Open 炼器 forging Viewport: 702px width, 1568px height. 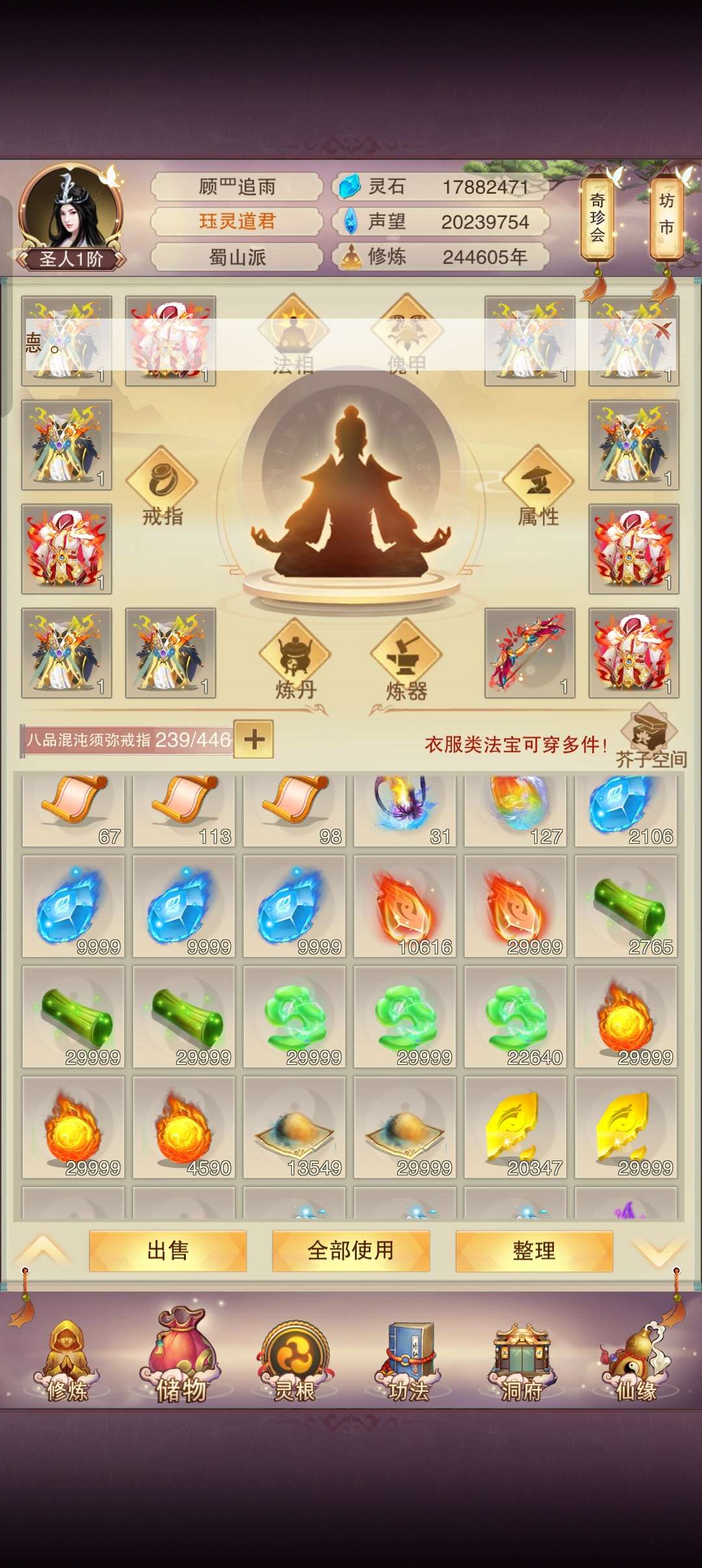point(406,659)
